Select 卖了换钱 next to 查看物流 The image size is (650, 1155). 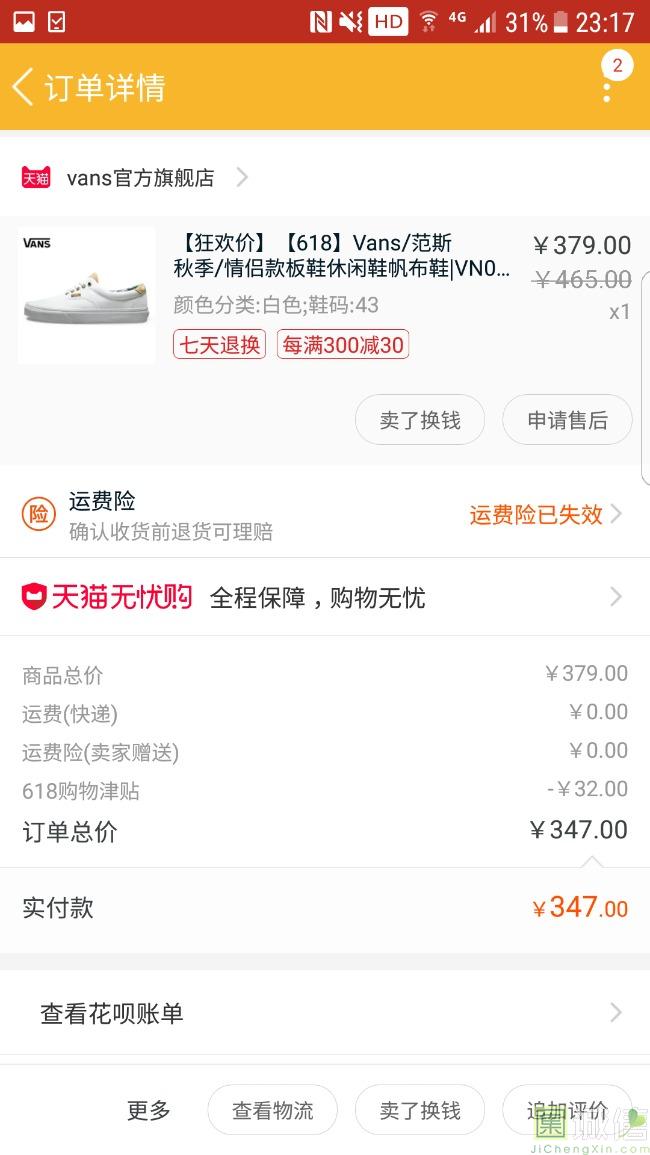[x=420, y=1110]
